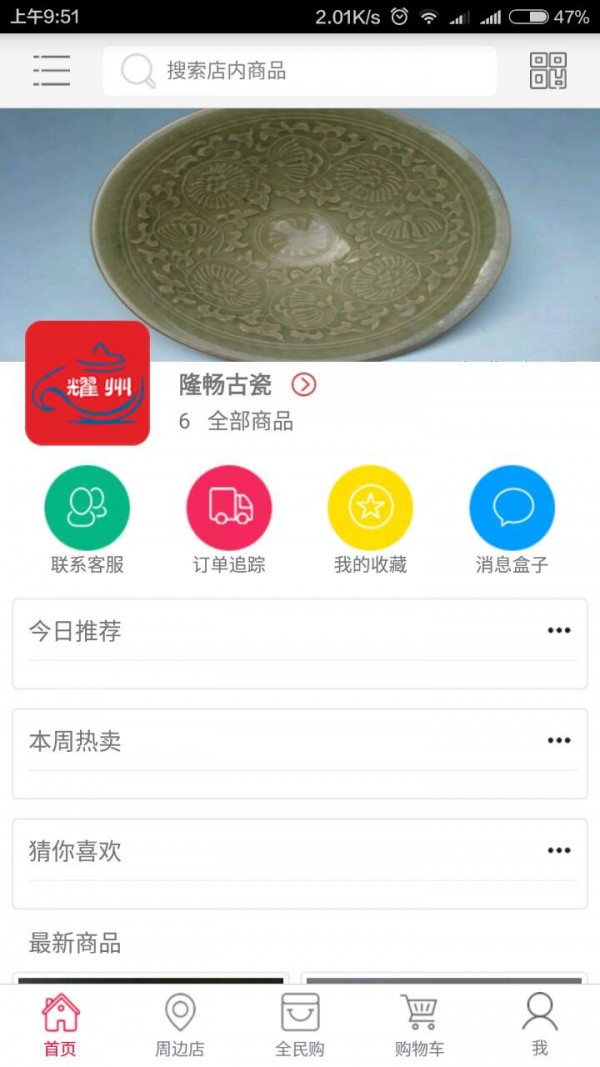
Task: Open the hamburger menu icon
Action: point(51,71)
